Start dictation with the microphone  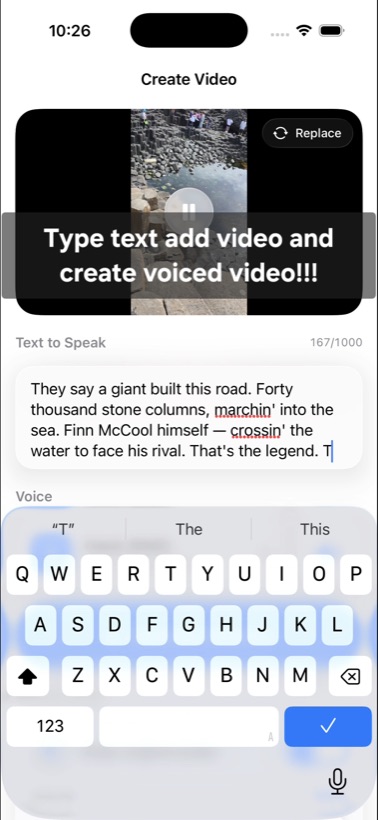[338, 782]
